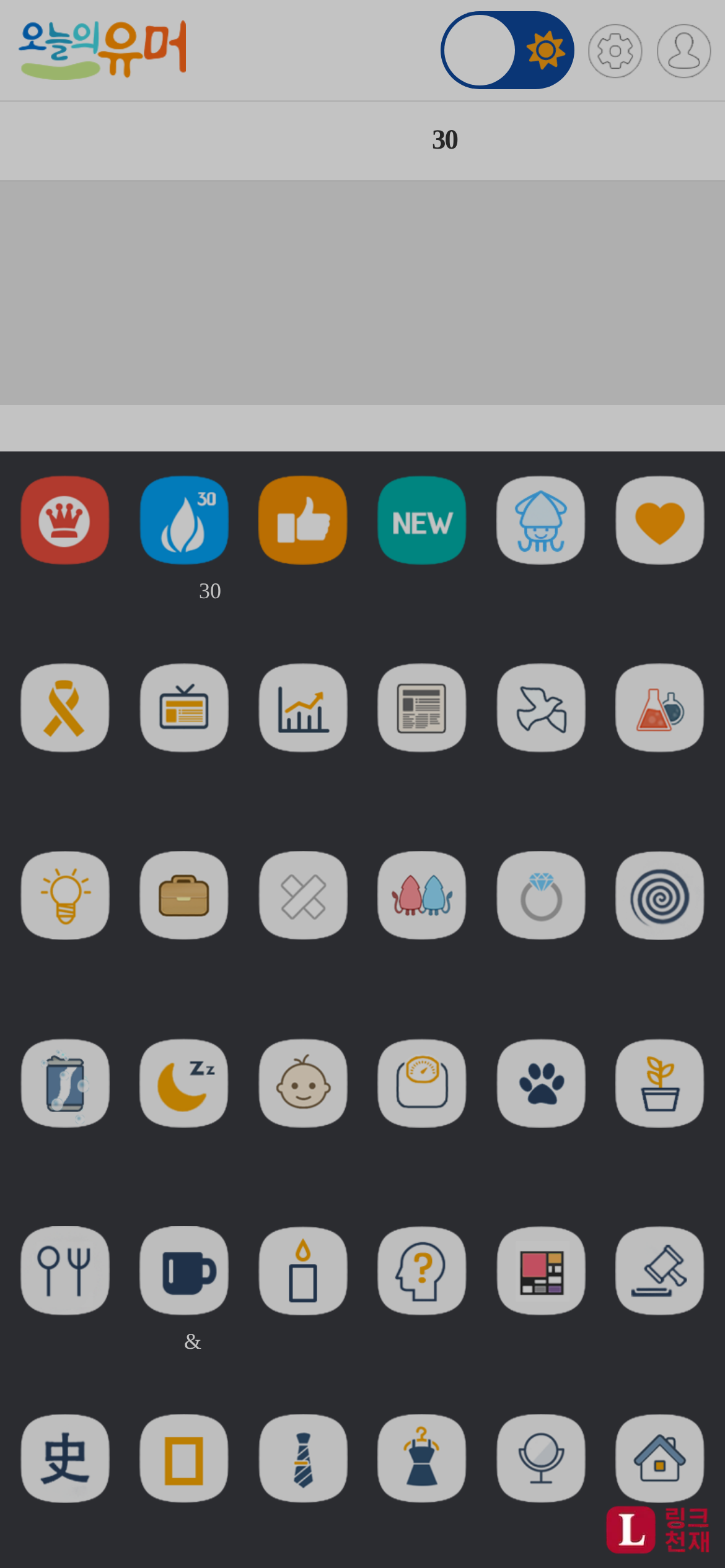The width and height of the screenshot is (725, 1568).
Task: Open the coffee mug board
Action: coord(184,1271)
